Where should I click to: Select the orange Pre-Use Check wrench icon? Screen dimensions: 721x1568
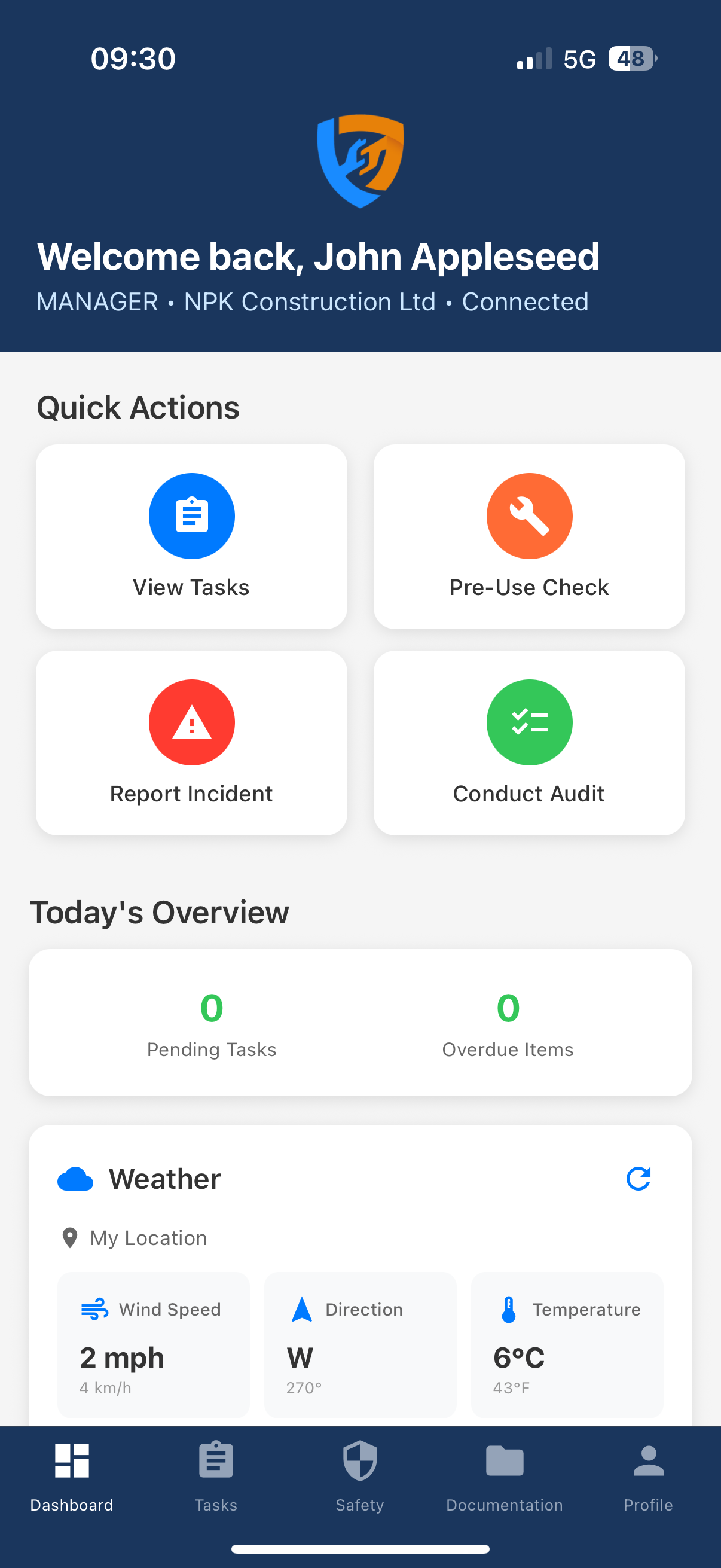tap(529, 515)
